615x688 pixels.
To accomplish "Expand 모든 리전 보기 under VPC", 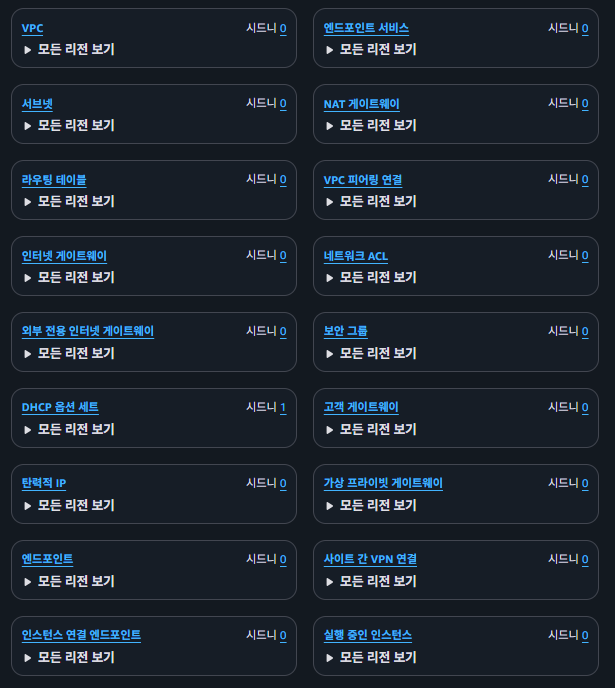I will pos(69,49).
